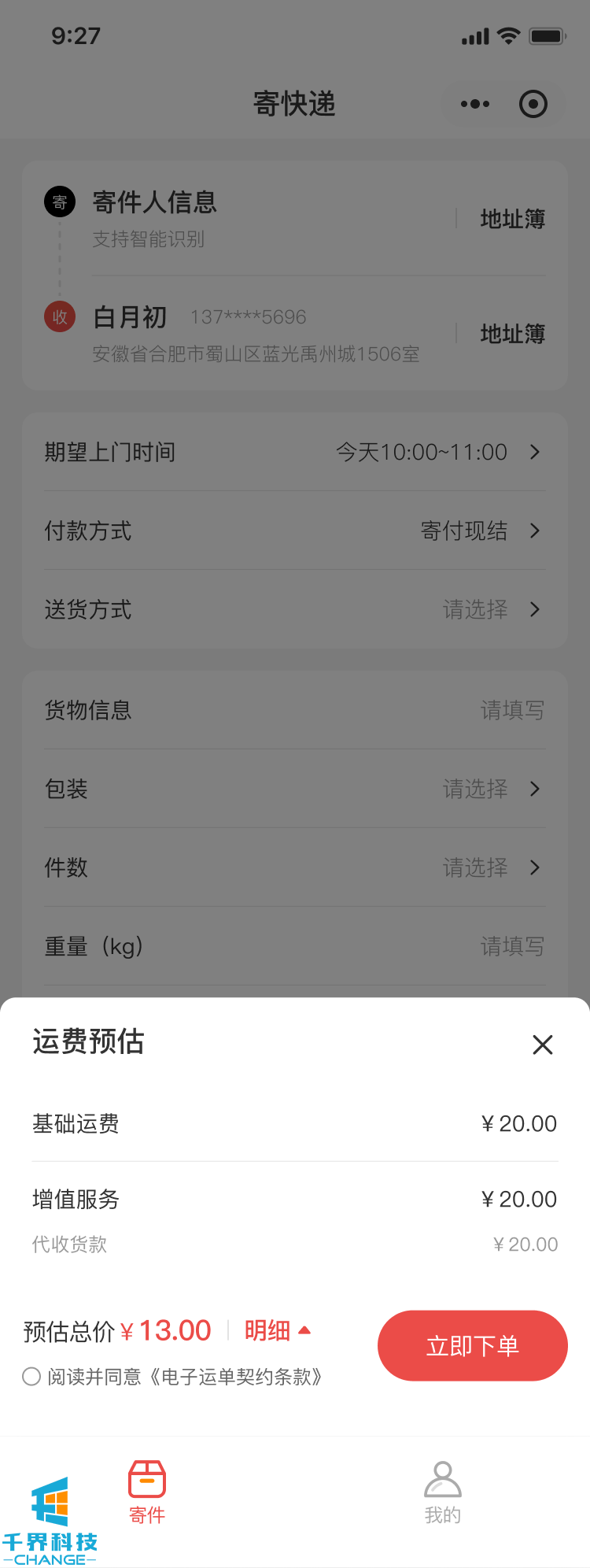Open the 《电子运单契约条款》 link
Image resolution: width=590 pixels, height=1568 pixels.
pos(236,1377)
